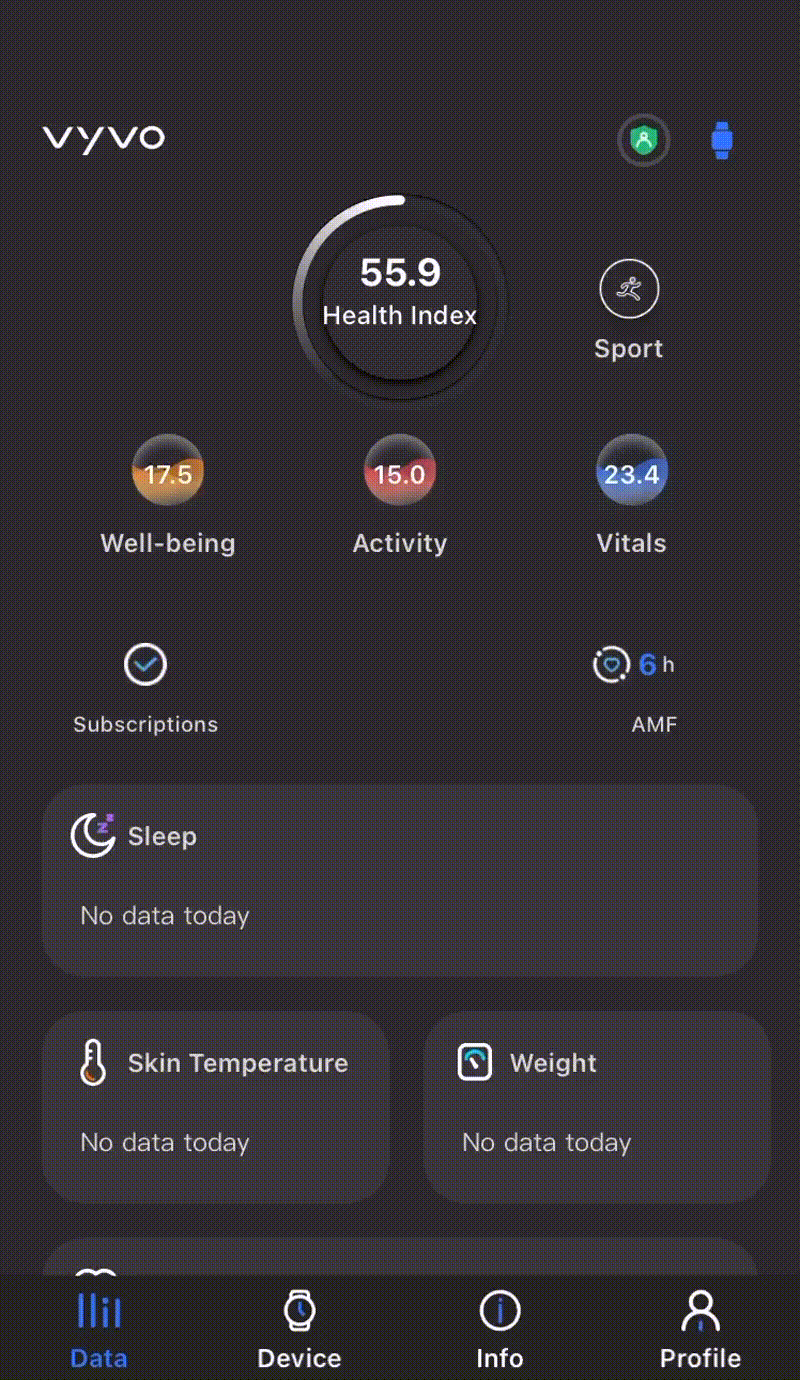Open the Weight card
The height and width of the screenshot is (1380, 800).
[597, 1107]
